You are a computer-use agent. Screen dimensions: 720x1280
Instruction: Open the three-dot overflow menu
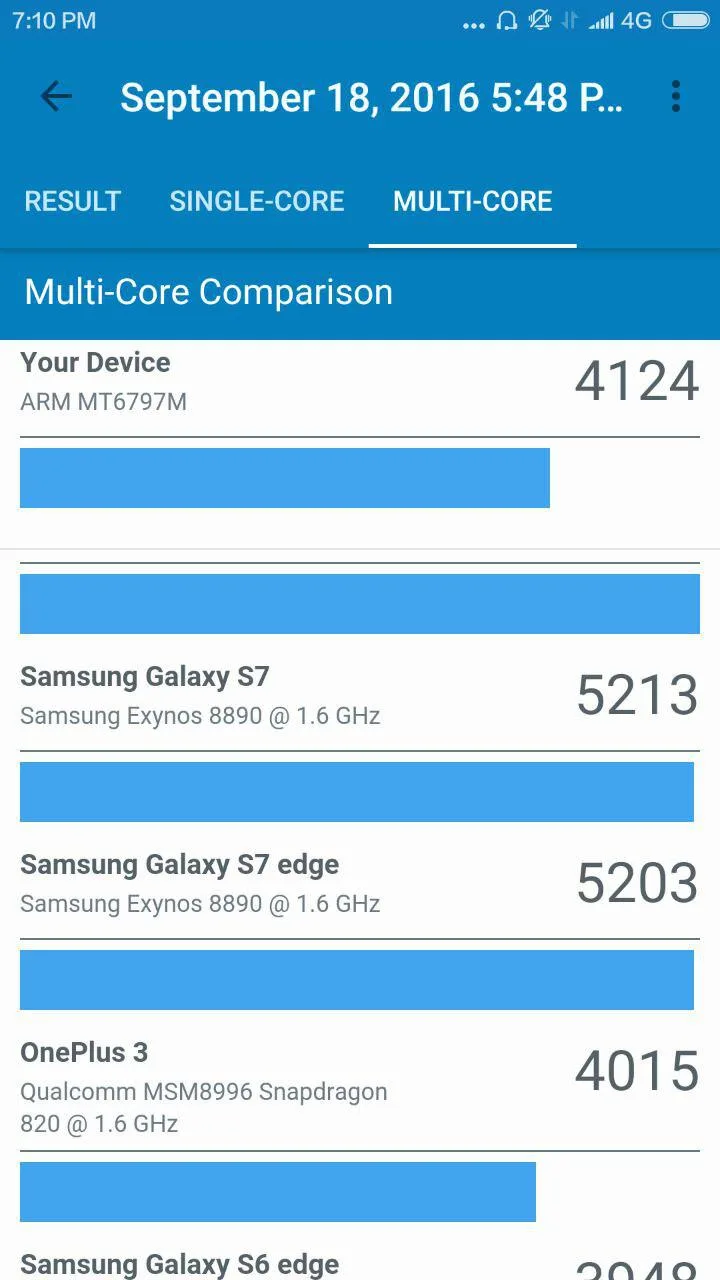(x=676, y=97)
